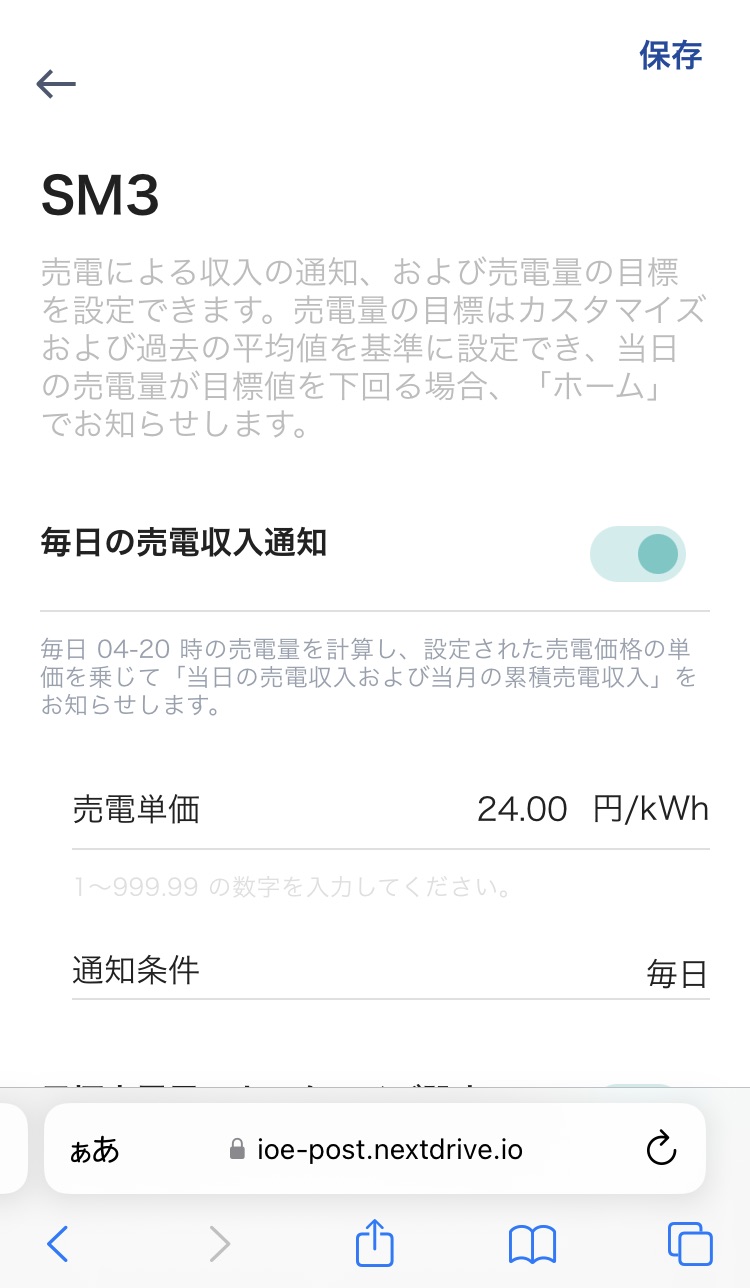The height and width of the screenshot is (1288, 750).
Task: Tap the grayed forward navigation chevron
Action: [x=219, y=1243]
